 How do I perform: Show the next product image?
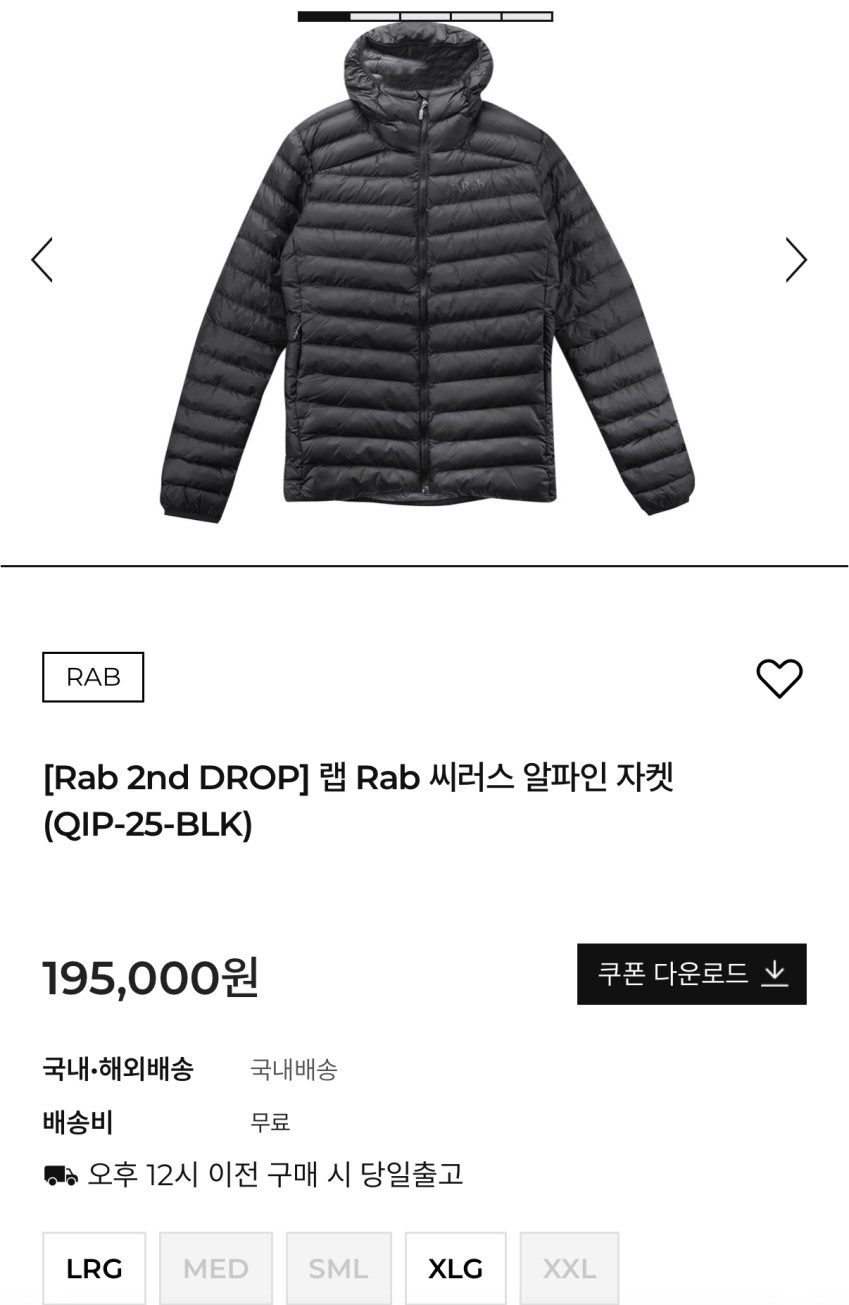point(795,260)
